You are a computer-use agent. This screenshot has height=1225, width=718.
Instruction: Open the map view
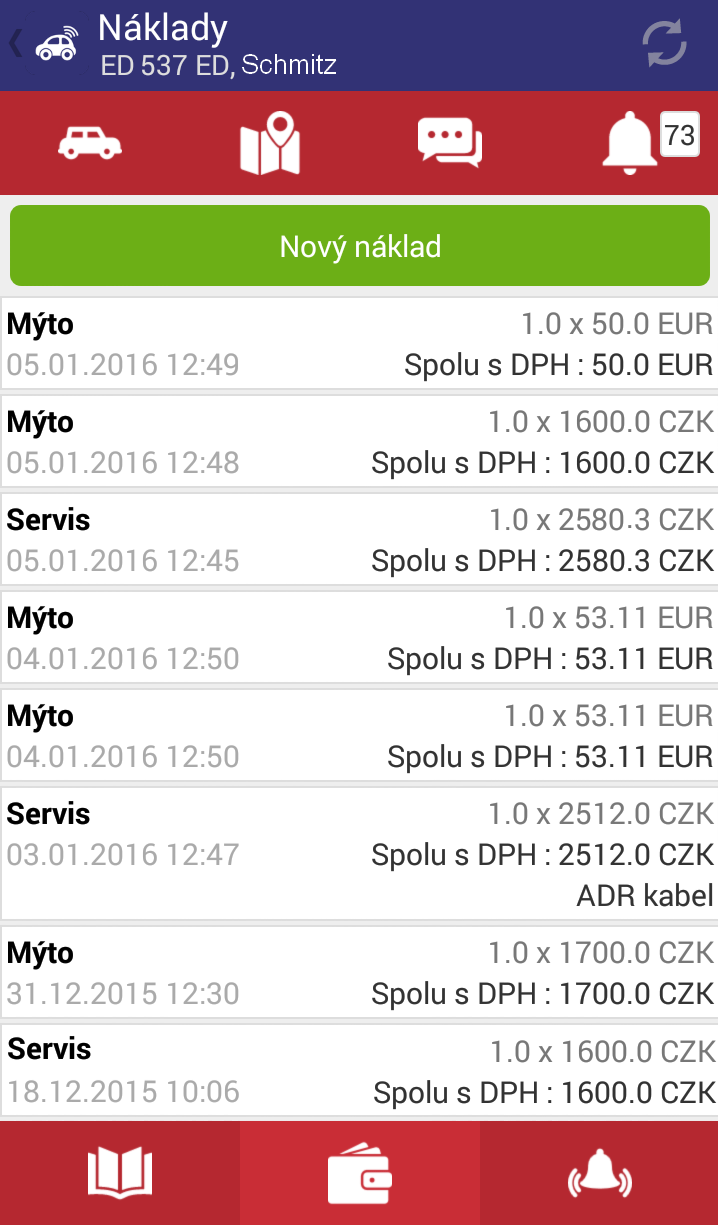[x=270, y=144]
